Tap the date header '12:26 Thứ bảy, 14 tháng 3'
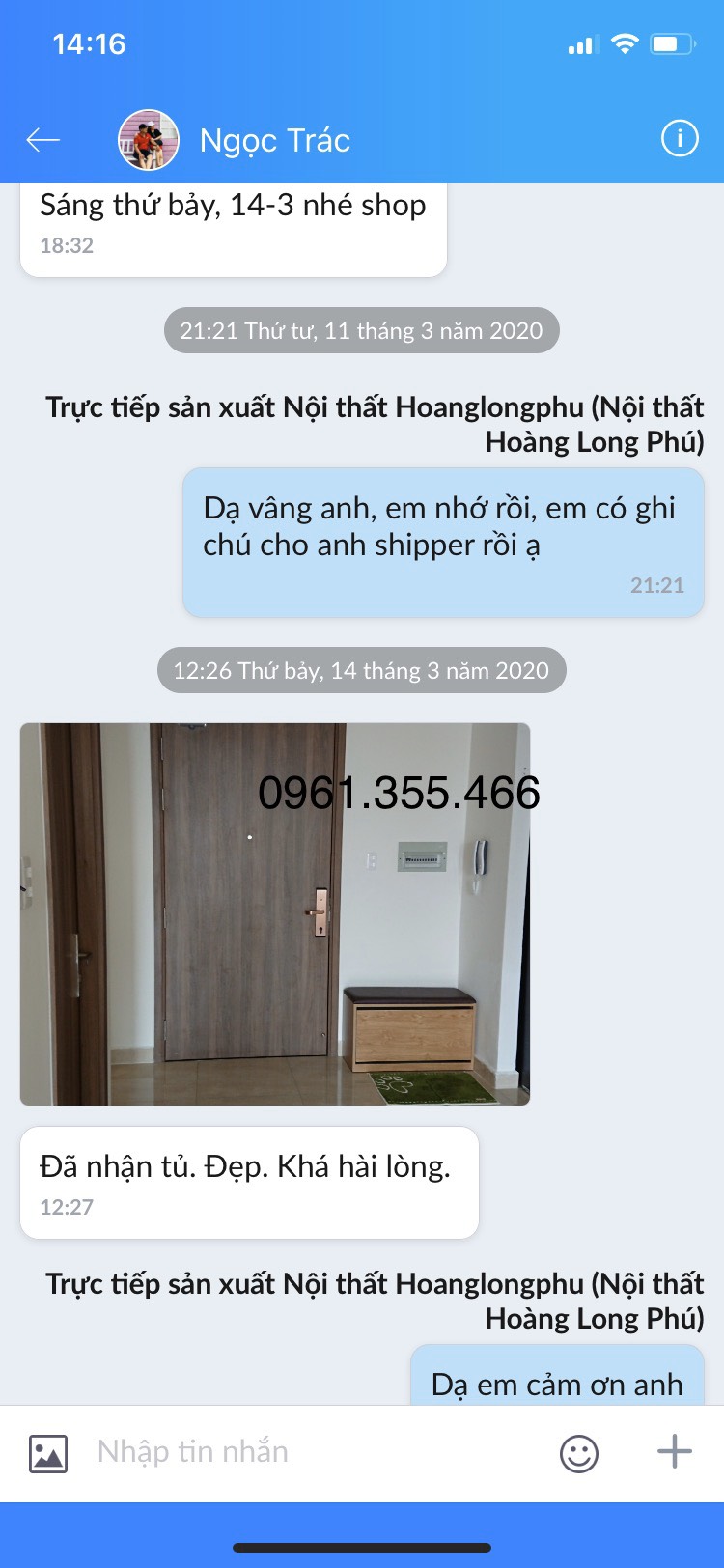Screen dimensions: 724x1568 point(361,669)
